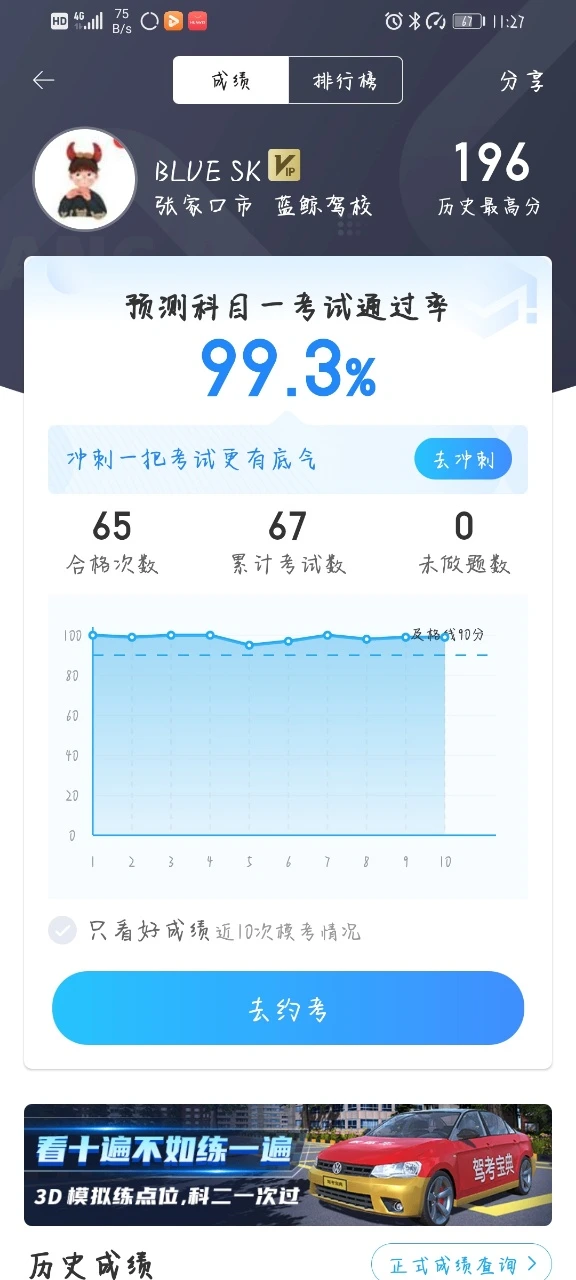The image size is (576, 1280).
Task: Tap the 去约考 button
Action: (x=288, y=1009)
